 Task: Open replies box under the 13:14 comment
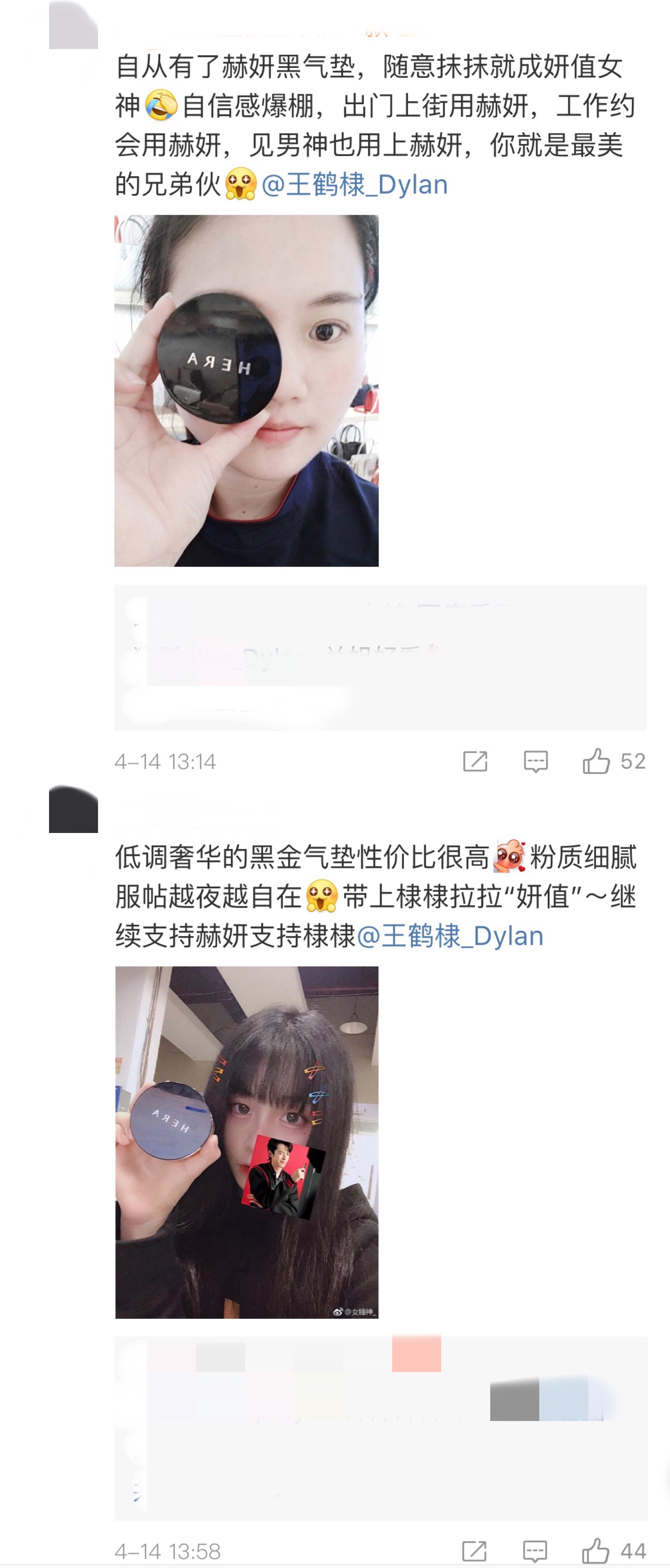pyautogui.click(x=380, y=657)
